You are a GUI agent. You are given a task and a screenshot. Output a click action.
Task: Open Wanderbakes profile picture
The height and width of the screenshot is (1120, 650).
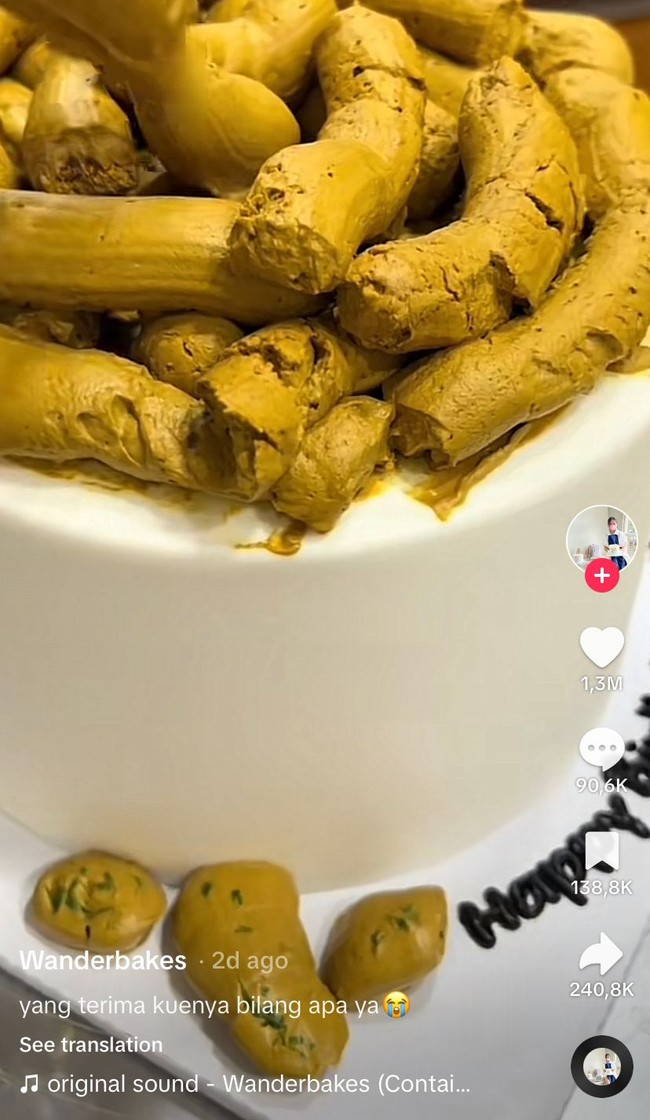point(601,538)
